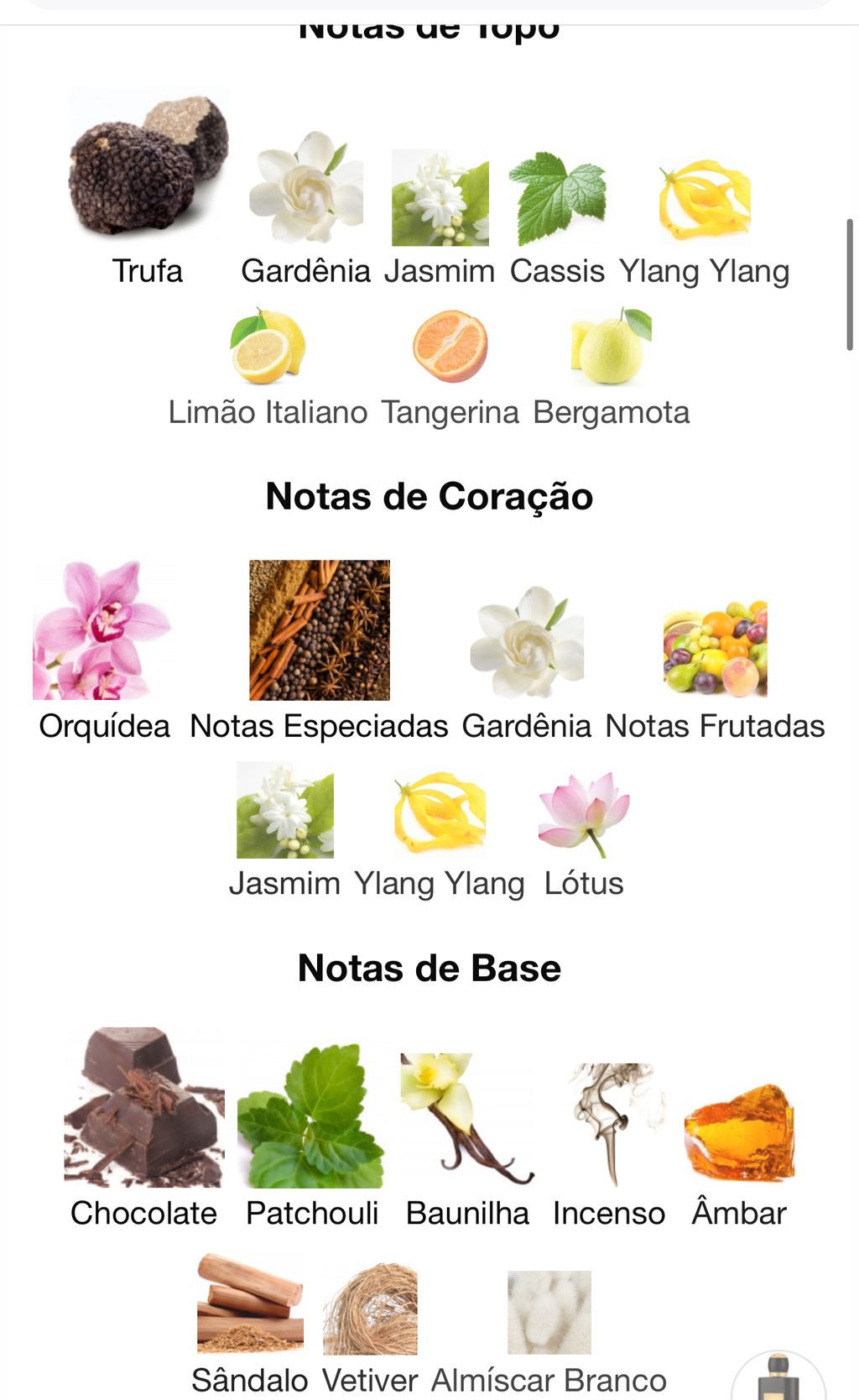The height and width of the screenshot is (1400, 859).
Task: Open the Almíscar Branco note
Action: 549,1334
